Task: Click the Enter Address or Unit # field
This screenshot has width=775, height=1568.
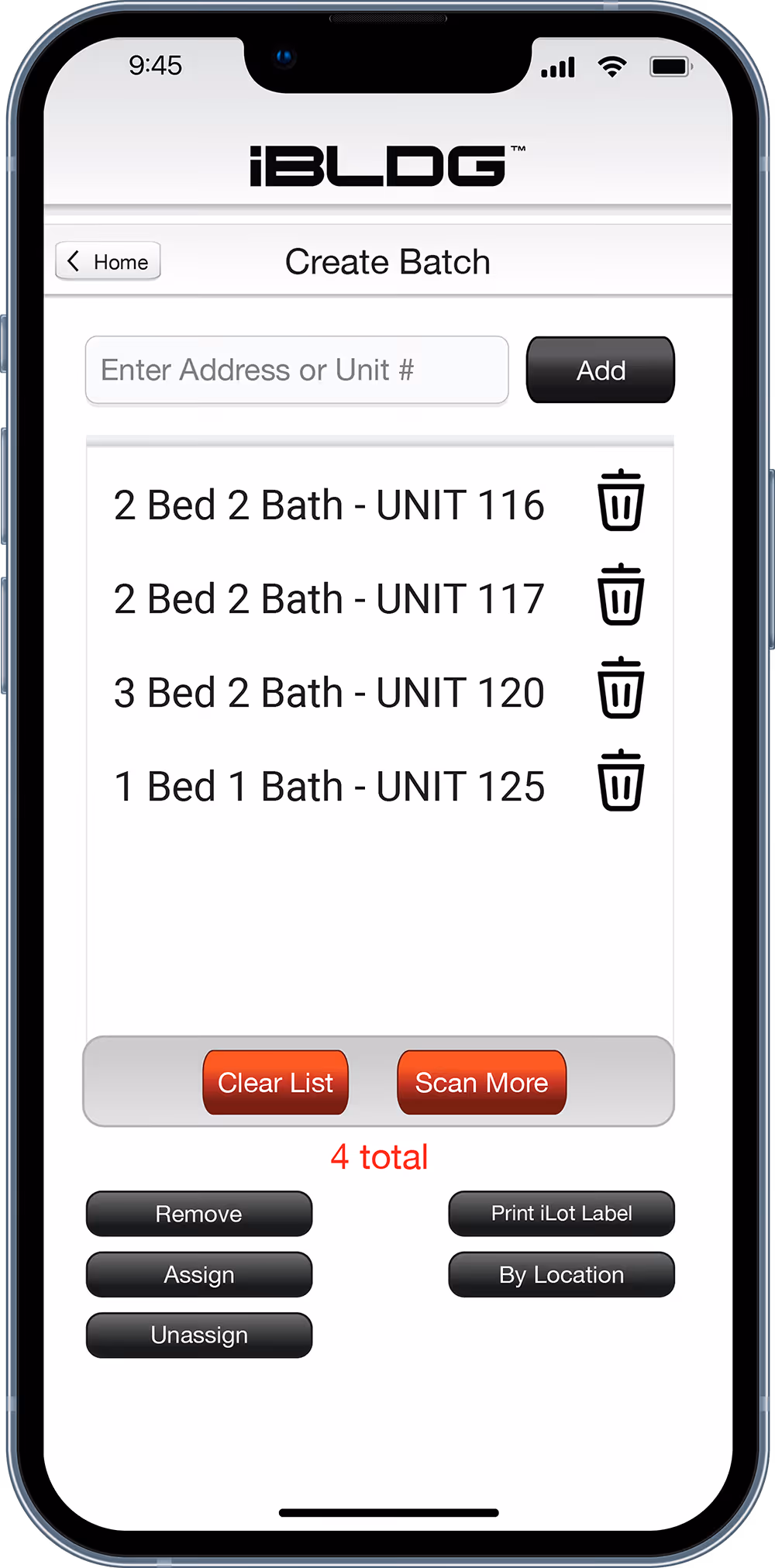Action: pos(297,370)
